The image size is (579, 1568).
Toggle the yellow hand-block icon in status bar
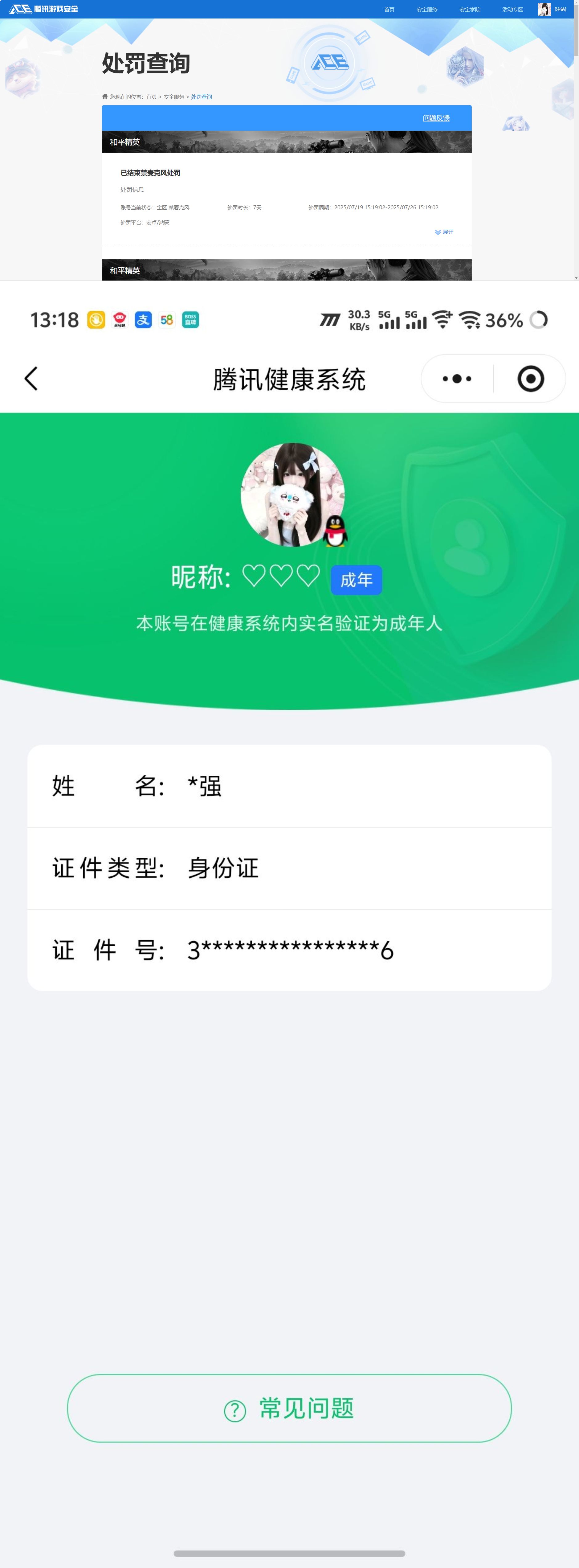96,320
